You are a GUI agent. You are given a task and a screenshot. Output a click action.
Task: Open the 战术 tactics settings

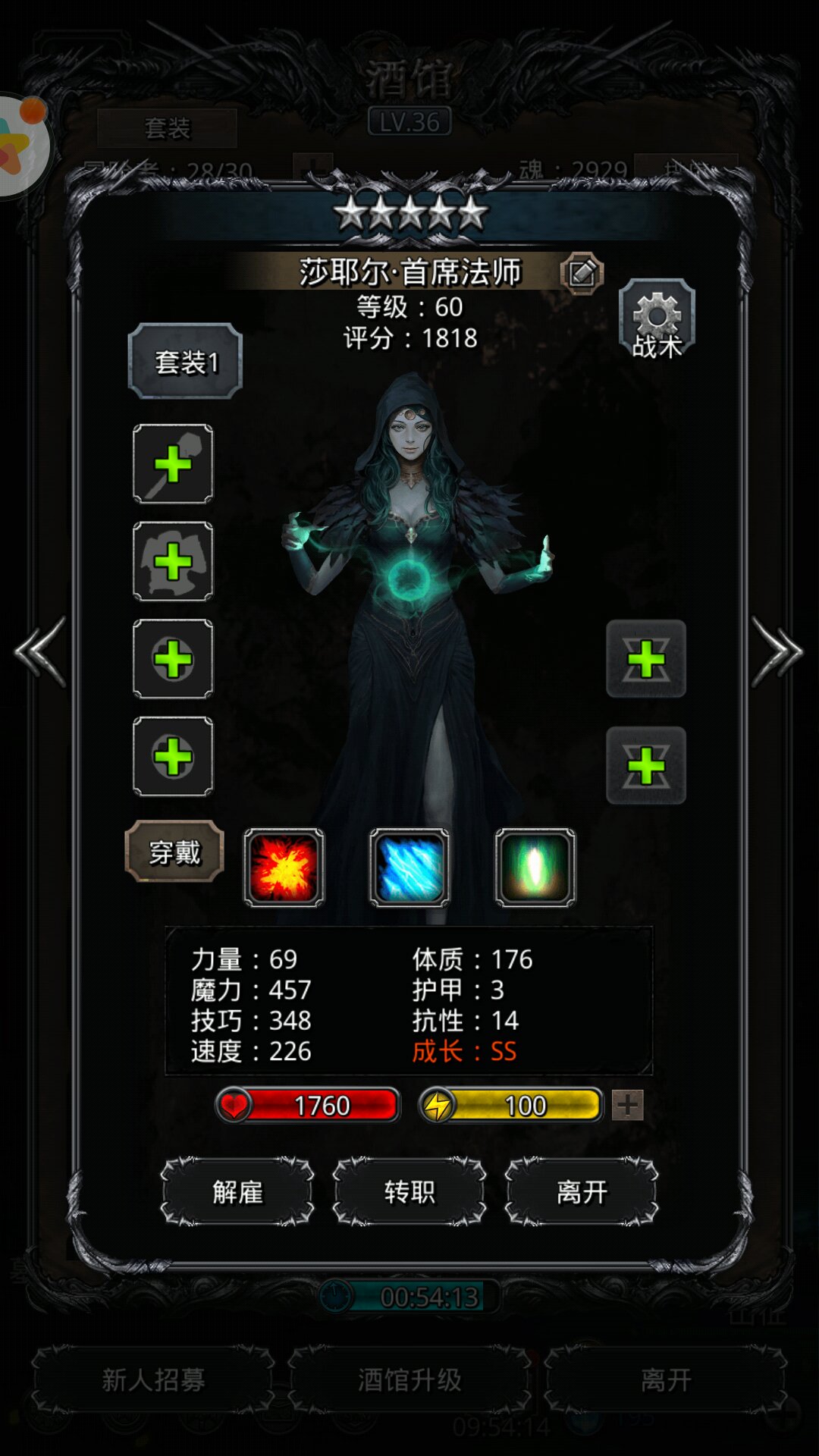657,319
